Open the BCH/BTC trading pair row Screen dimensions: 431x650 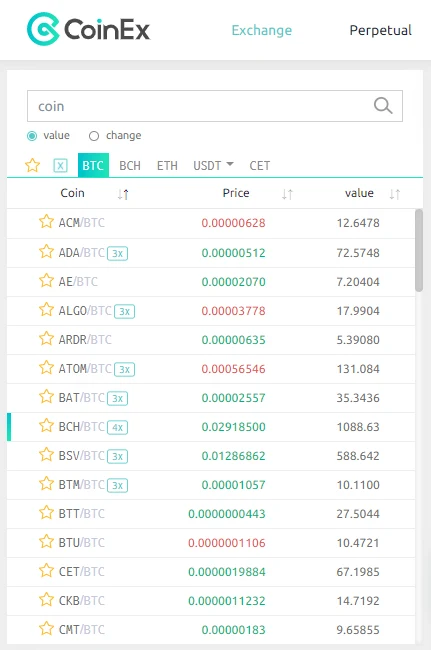pyautogui.click(x=211, y=427)
